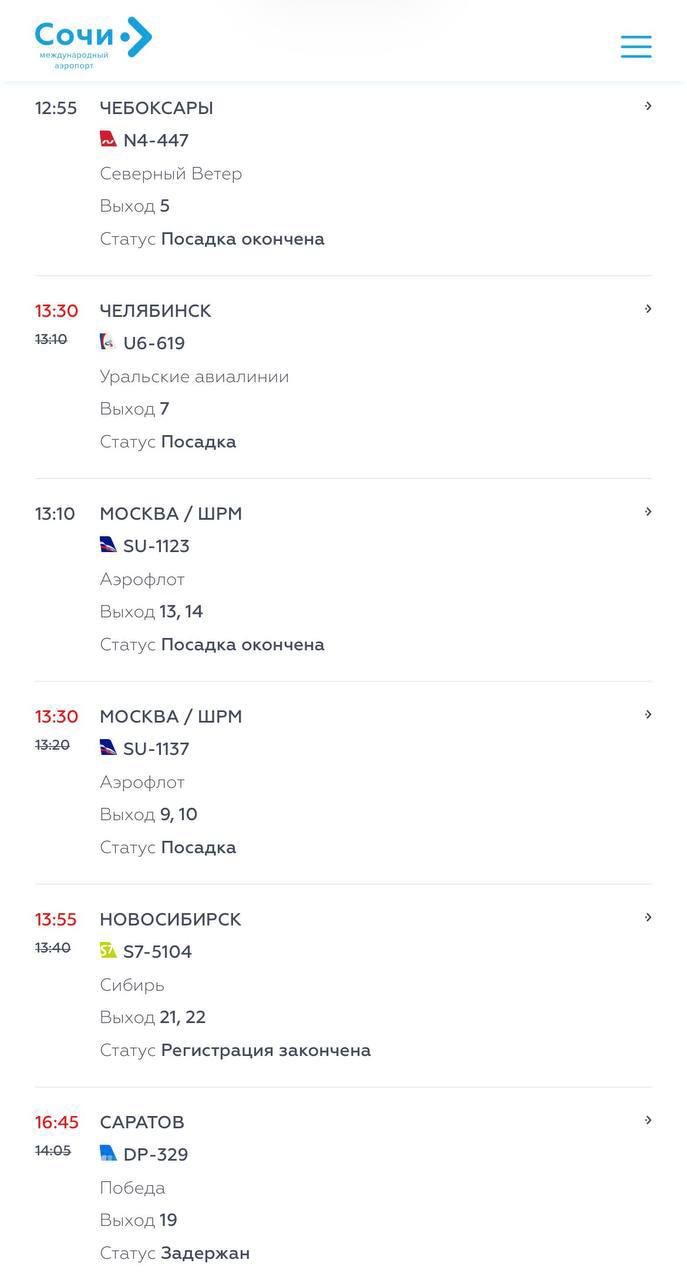Screen dimensions: 687x1280
Task: Open the hamburger navigation menu
Action: point(635,47)
